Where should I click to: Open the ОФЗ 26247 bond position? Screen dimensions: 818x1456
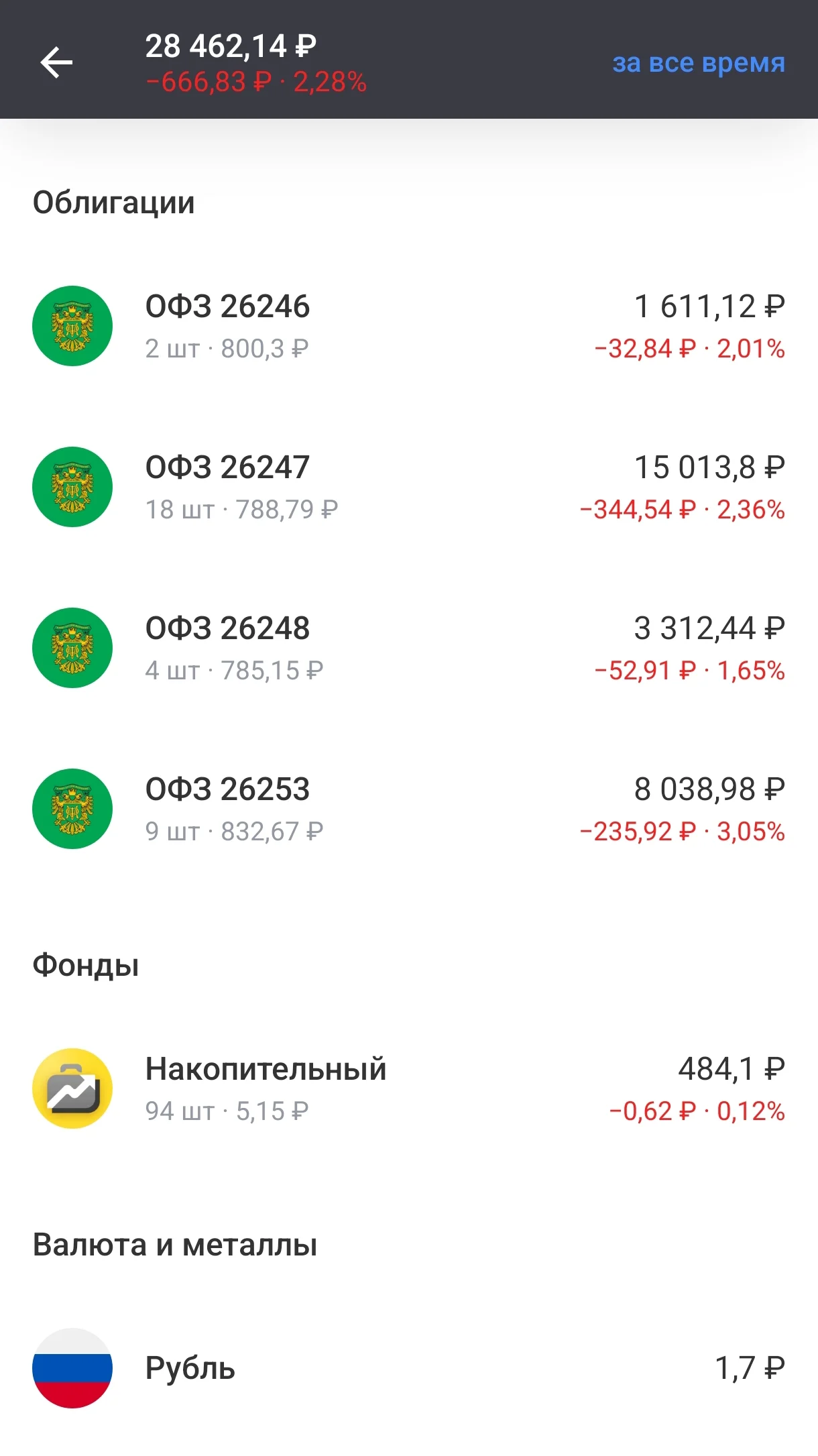pos(409,487)
